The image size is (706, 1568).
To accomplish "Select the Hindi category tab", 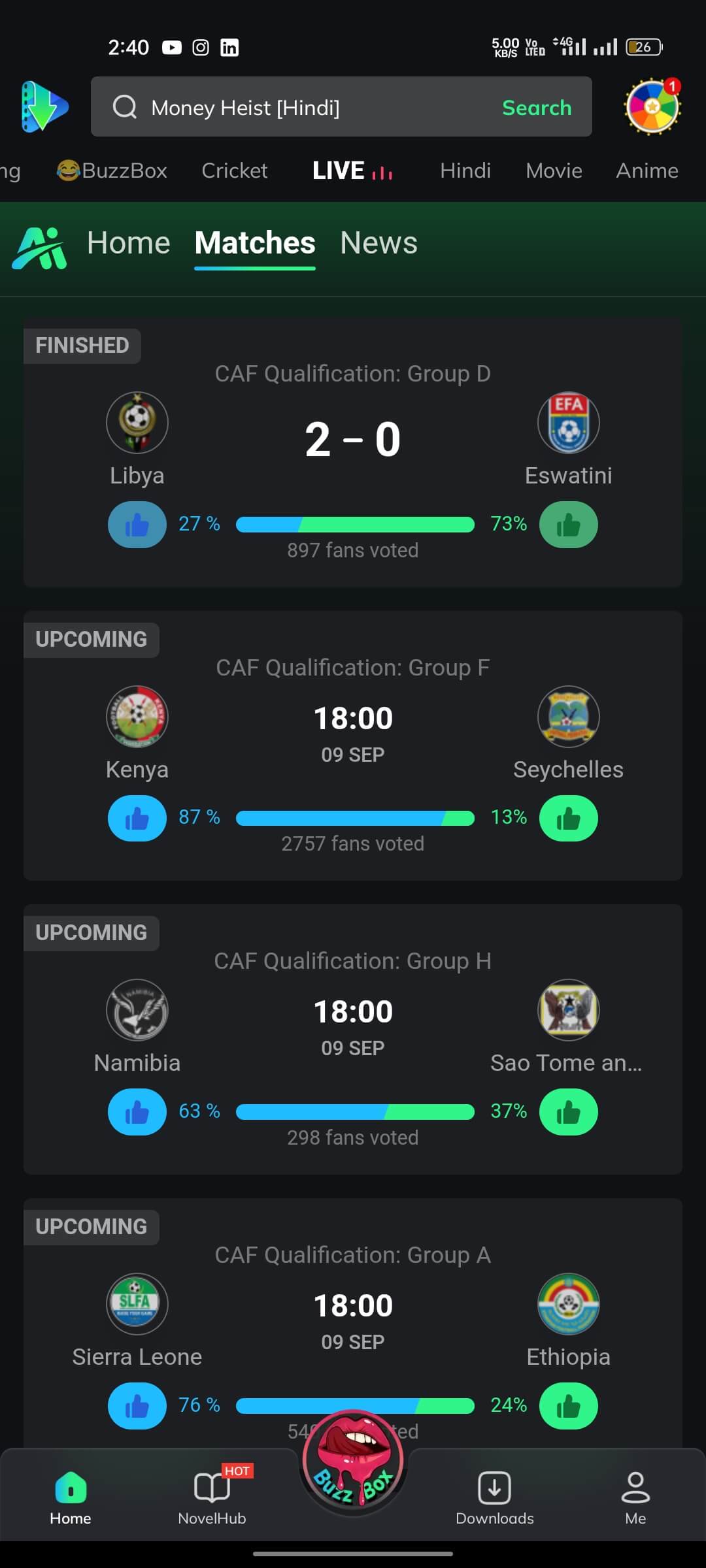I will 465,171.
